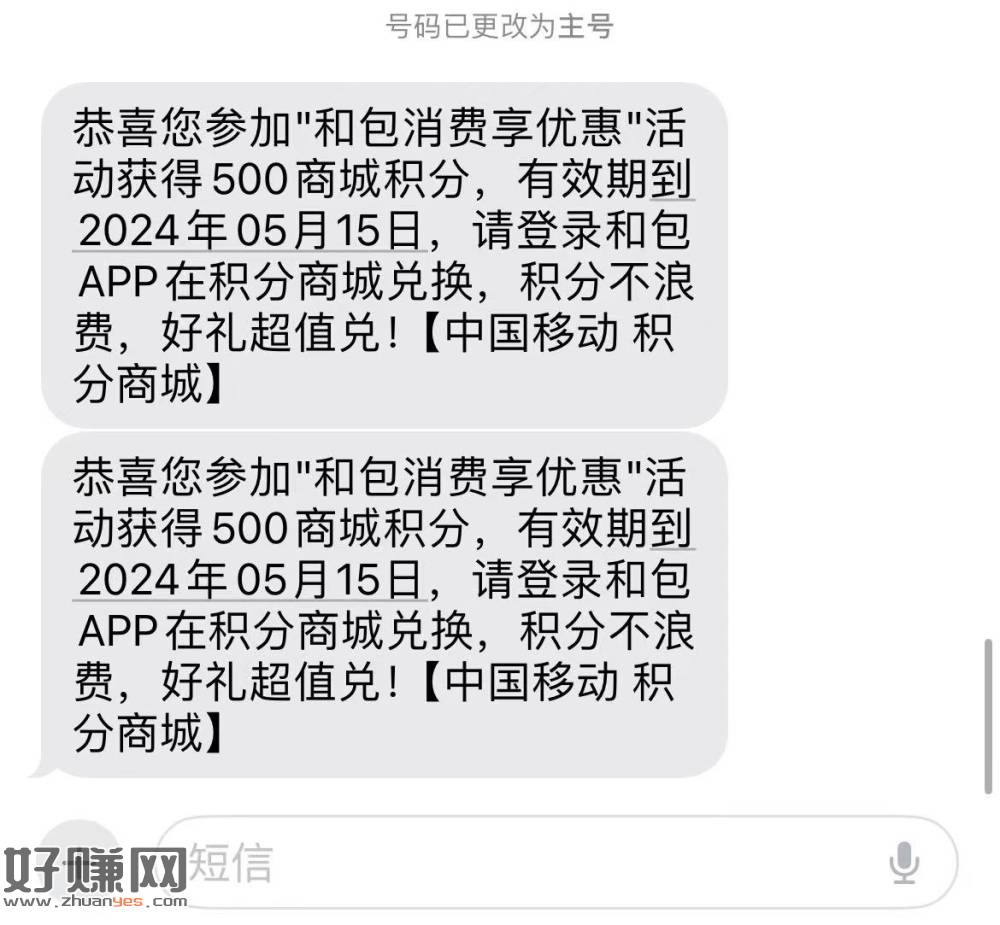
Task: Tap the microphone dictation icon
Action: [904, 862]
